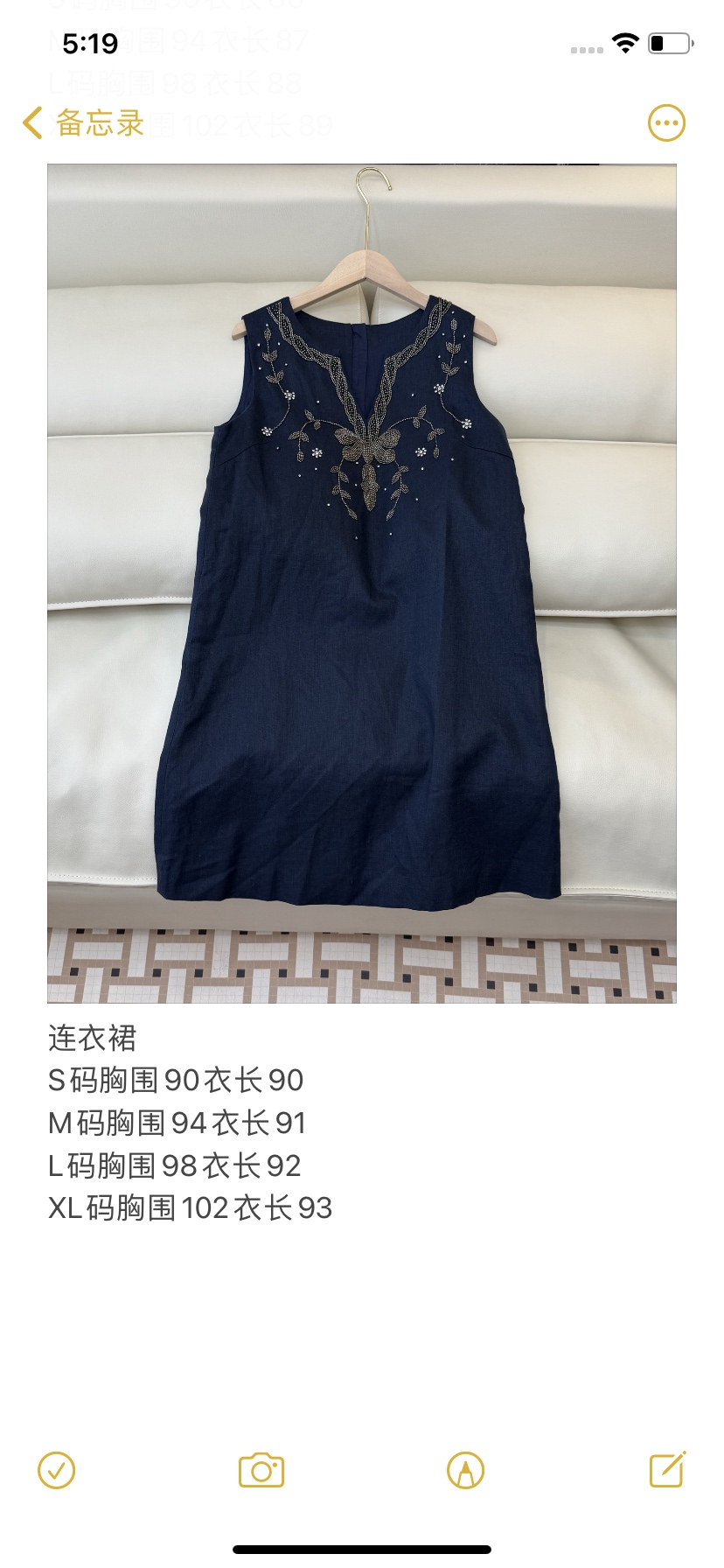The height and width of the screenshot is (1568, 724).
Task: Go back to 备忘录 notes list
Action: [84, 123]
